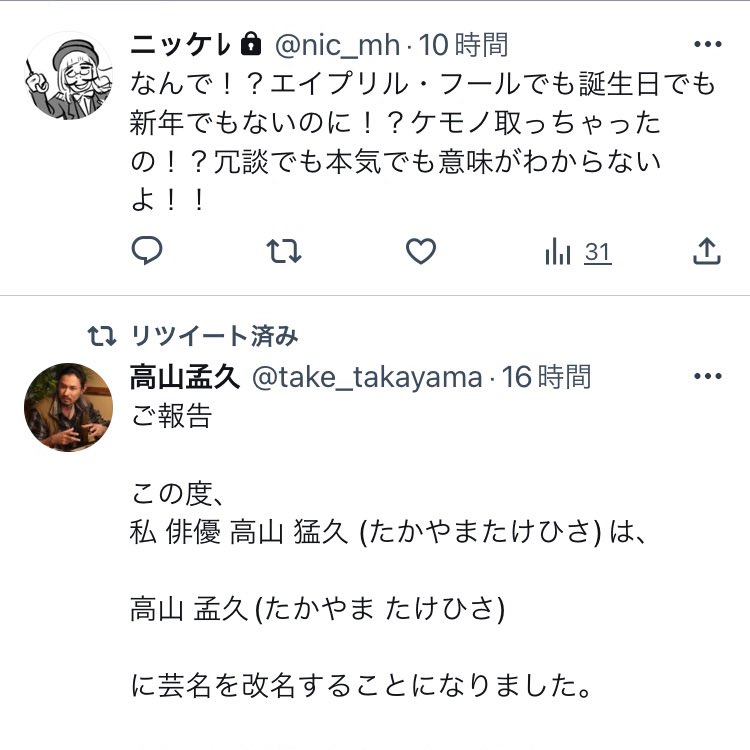Visit the @take_takayama profile
Image resolution: width=750 pixels, height=750 pixels.
pyautogui.click(x=365, y=377)
